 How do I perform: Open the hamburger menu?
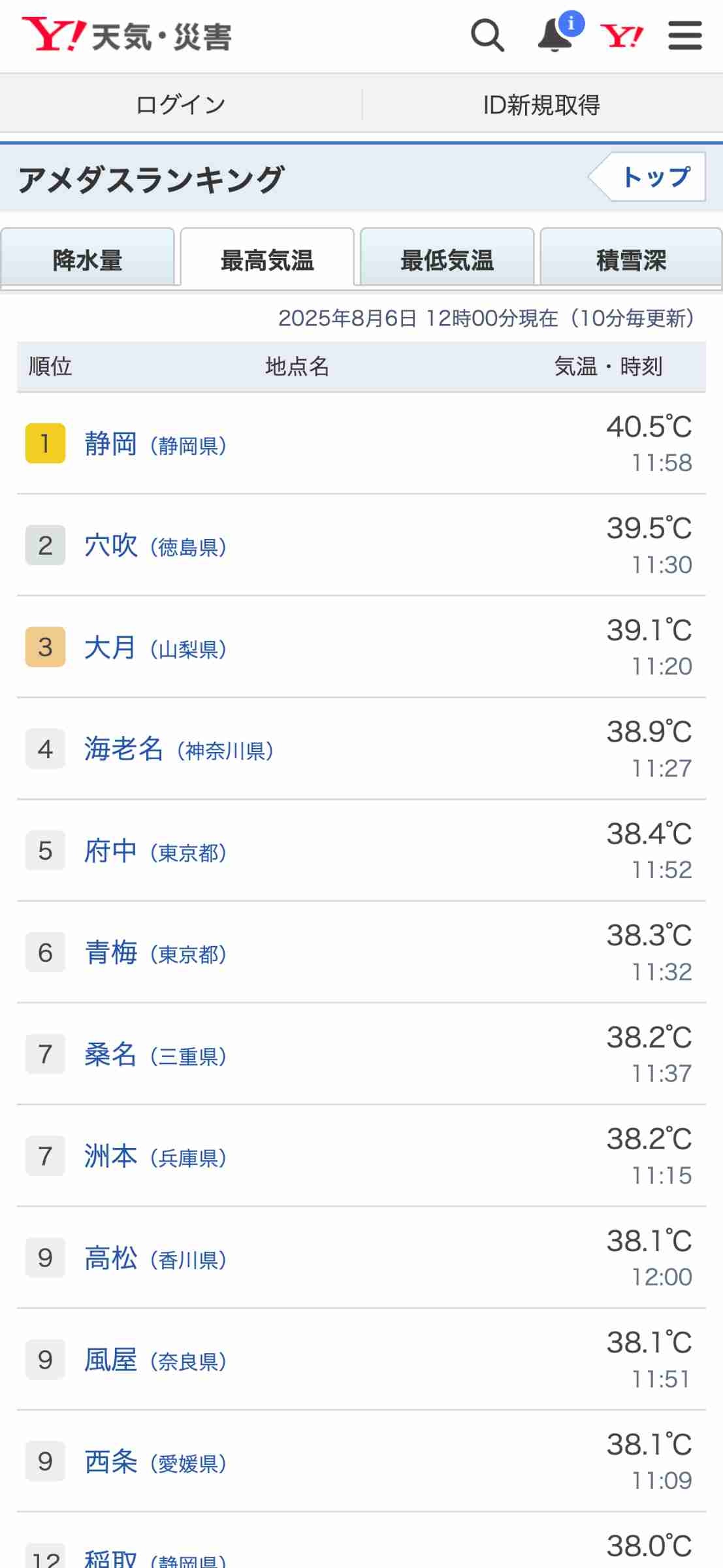684,35
